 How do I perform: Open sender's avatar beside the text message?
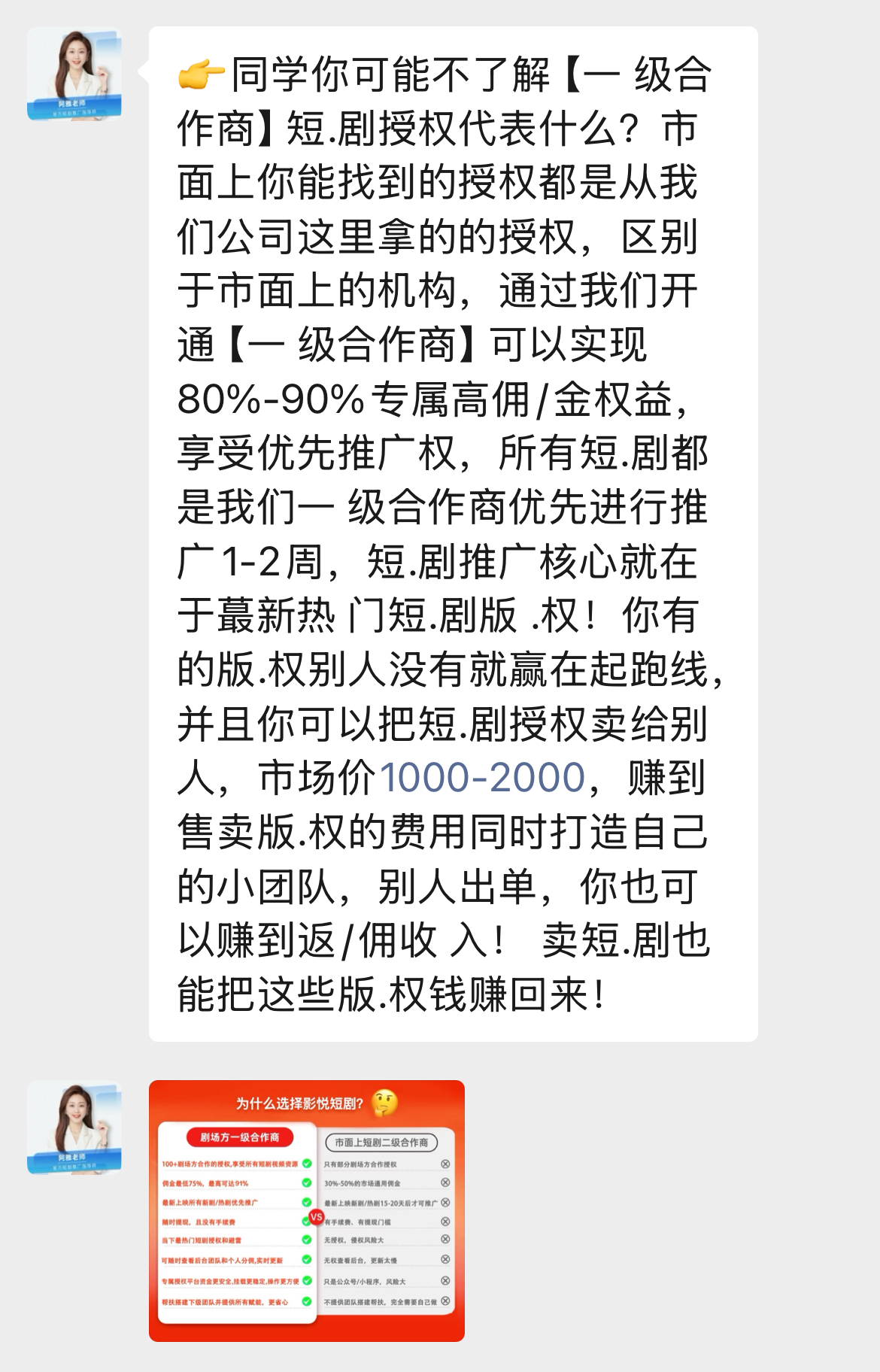[74, 74]
